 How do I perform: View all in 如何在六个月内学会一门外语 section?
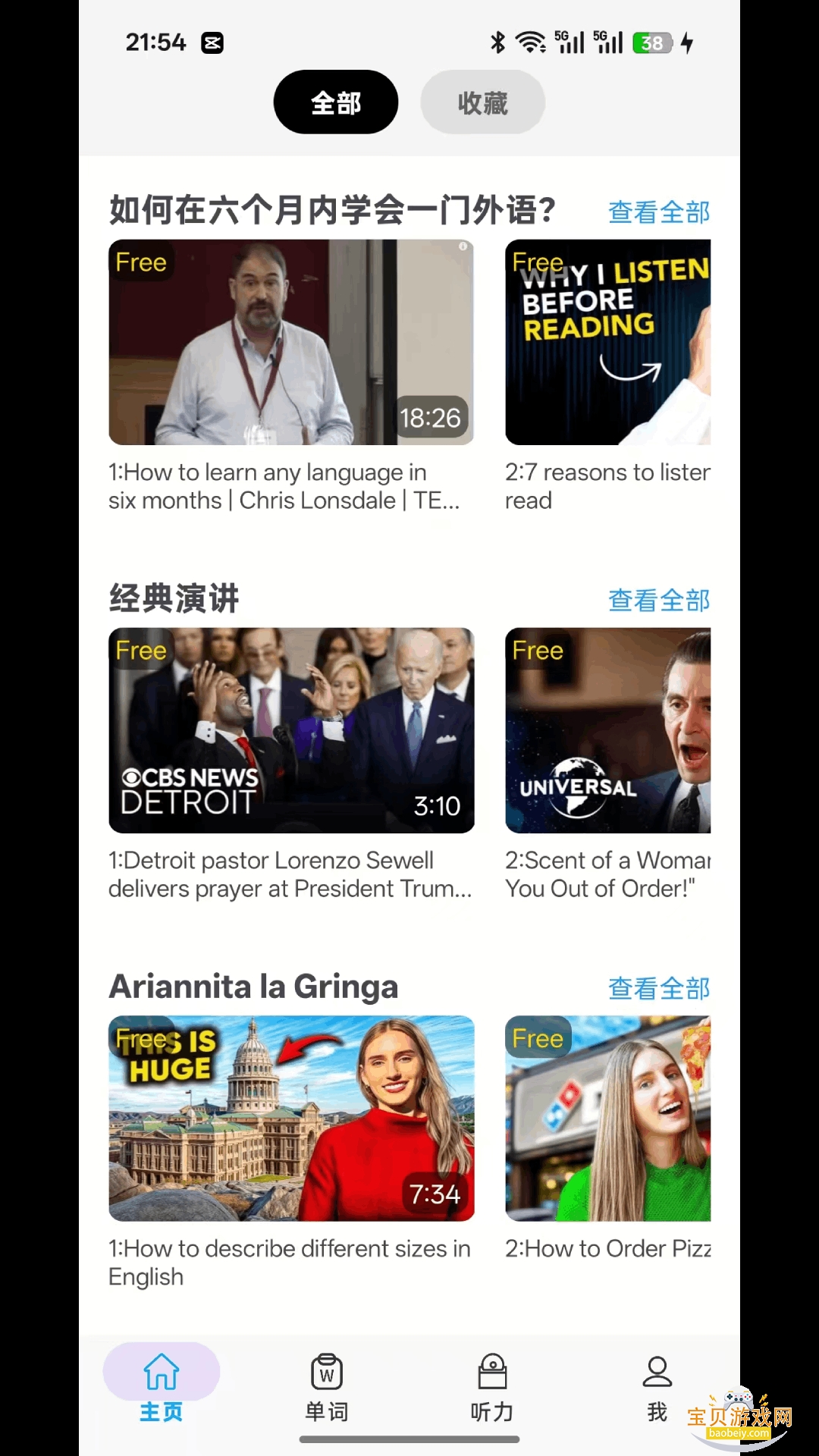click(658, 212)
